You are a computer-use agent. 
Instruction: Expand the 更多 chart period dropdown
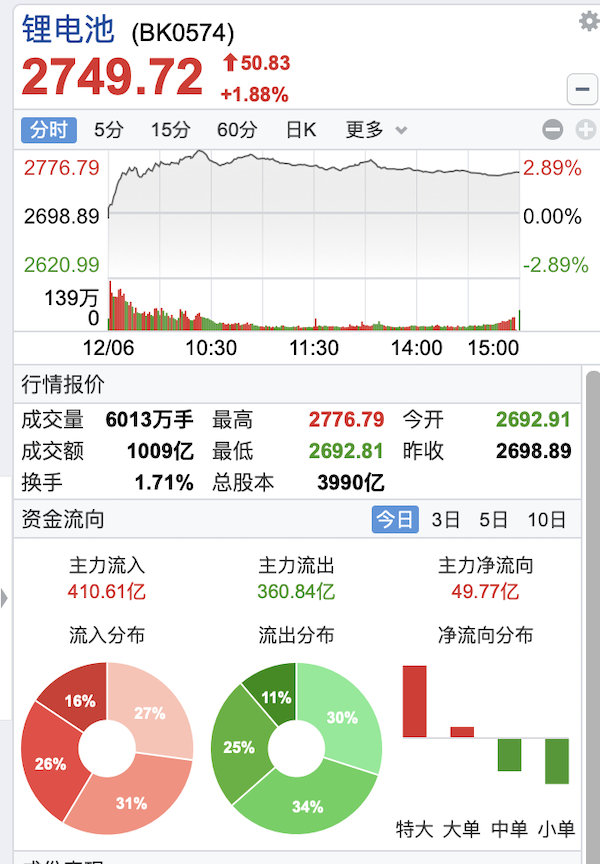(376, 130)
